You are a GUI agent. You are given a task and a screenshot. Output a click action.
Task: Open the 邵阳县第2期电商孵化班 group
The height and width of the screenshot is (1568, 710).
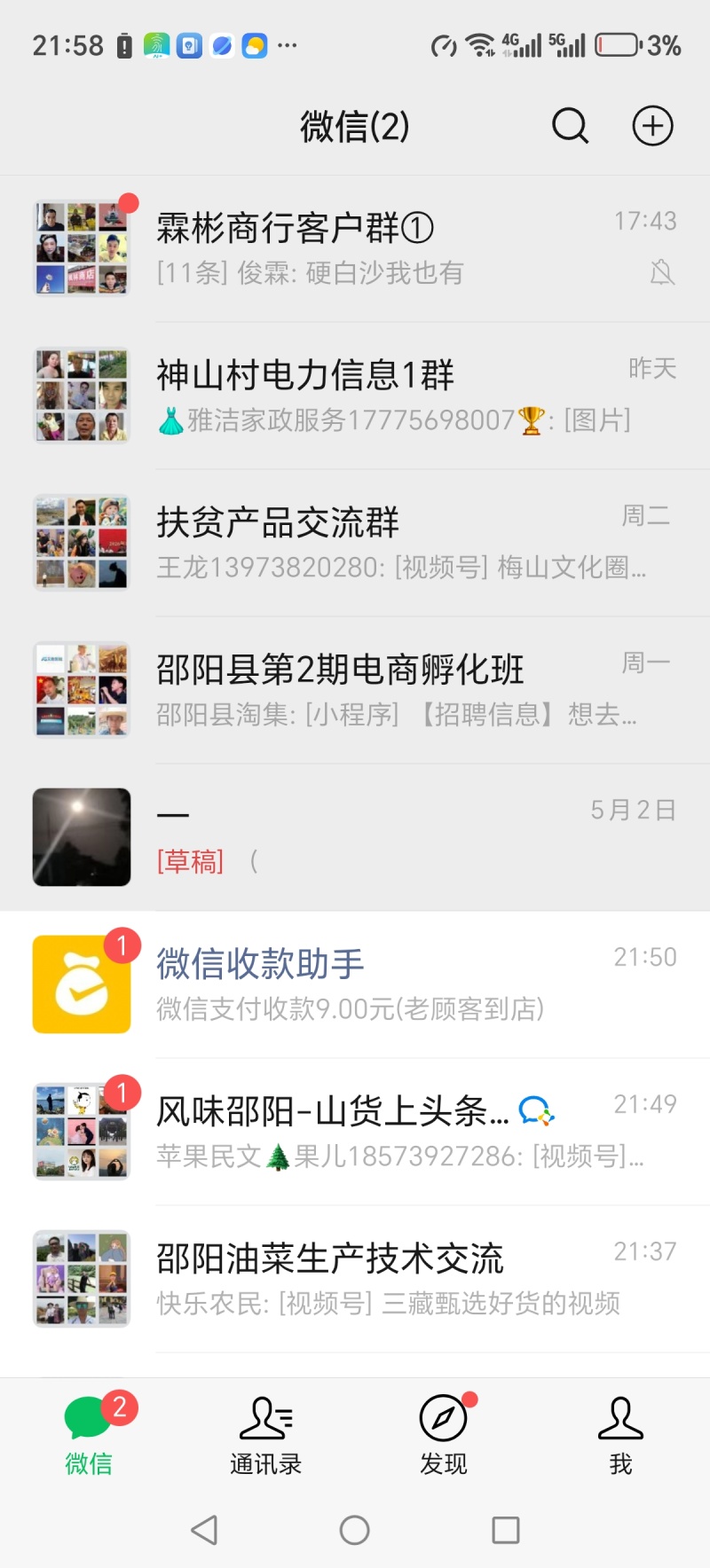point(355,690)
